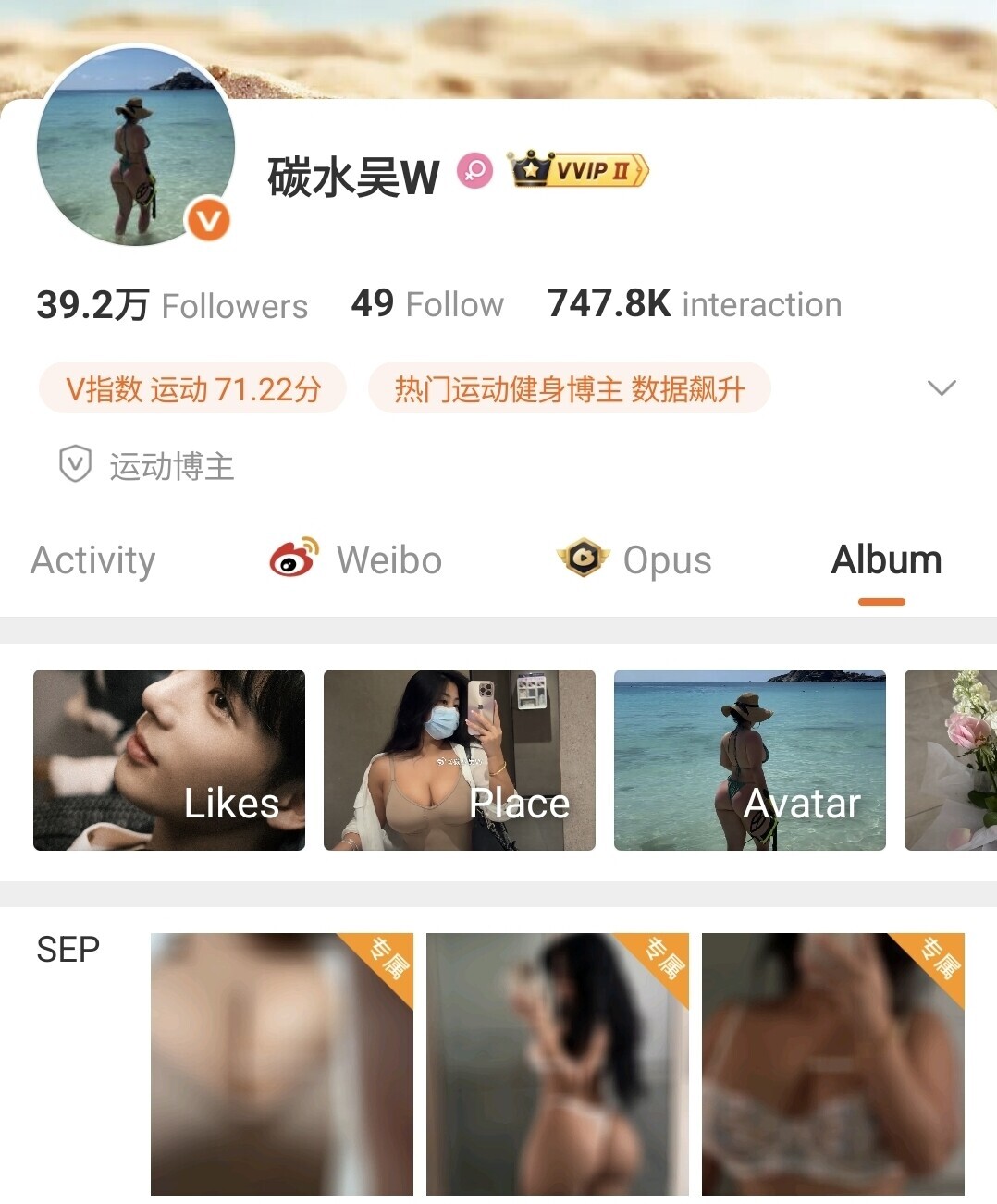Open the partially visible flower album
Screen dimensions: 997x1204
pos(950,759)
